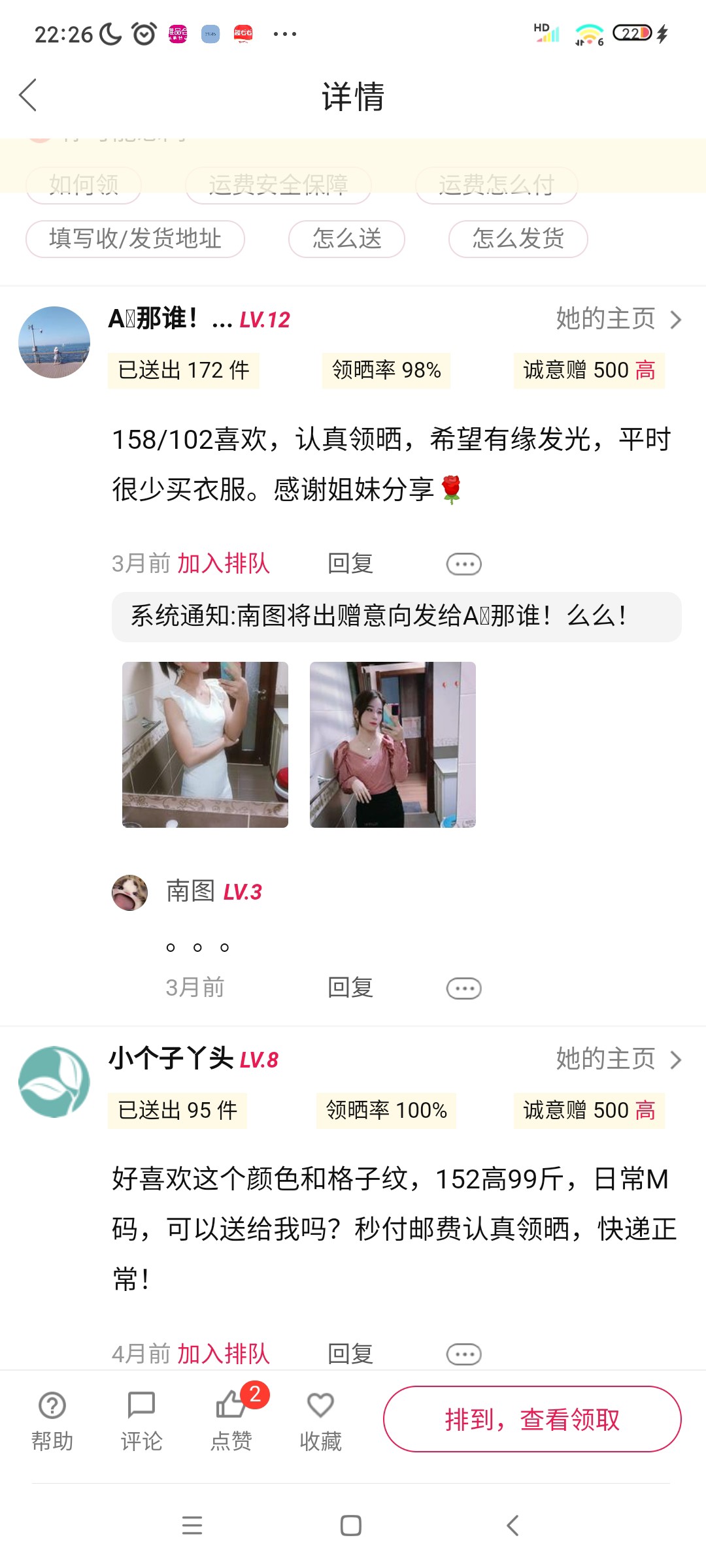Open 帮助 in the bottom bar

(x=52, y=1419)
